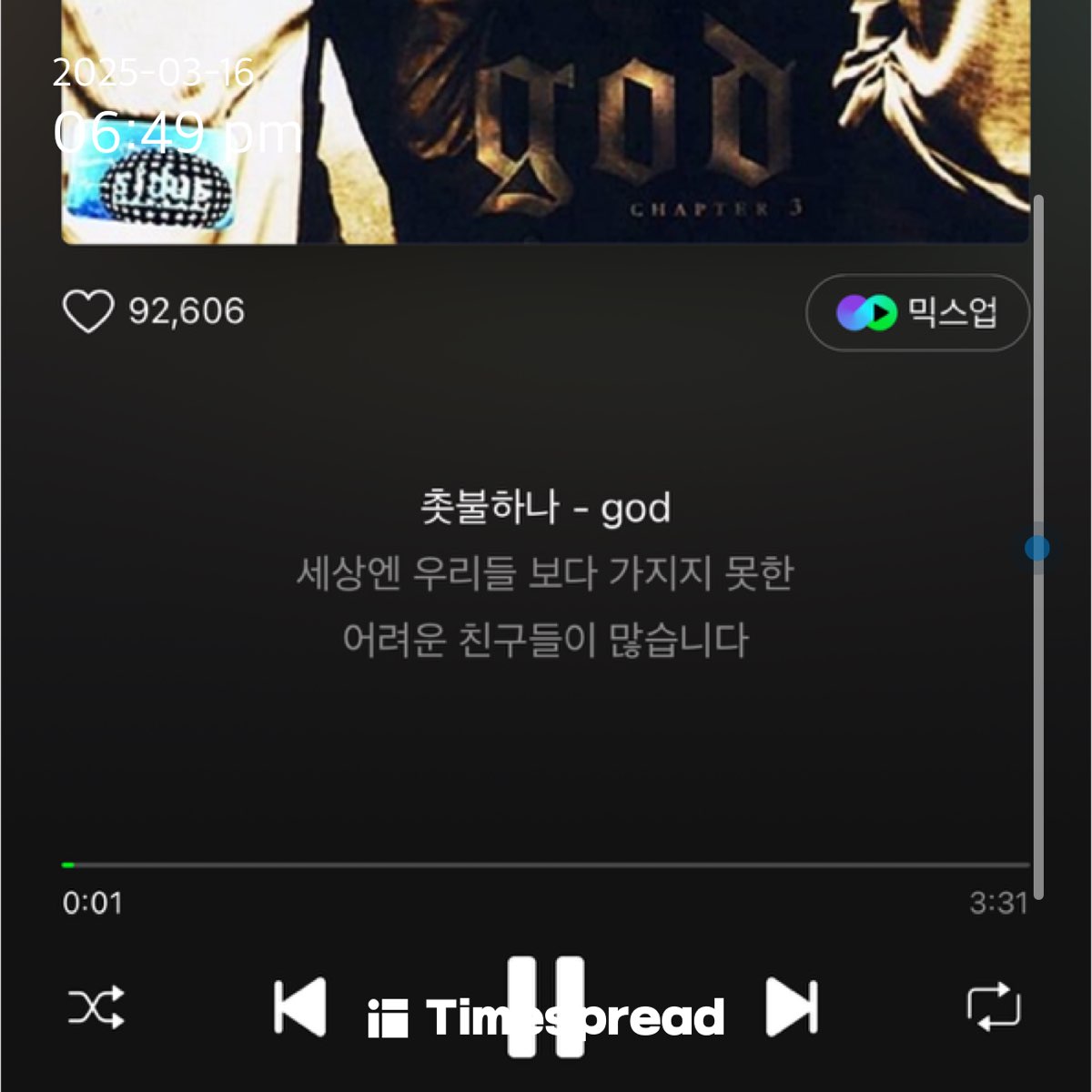Screen dimensions: 1092x1092
Task: Skip to the next track
Action: coord(792,1007)
